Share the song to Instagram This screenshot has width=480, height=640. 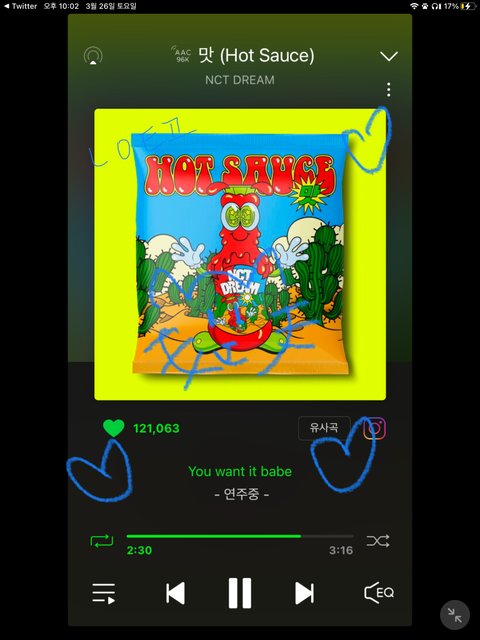374,428
